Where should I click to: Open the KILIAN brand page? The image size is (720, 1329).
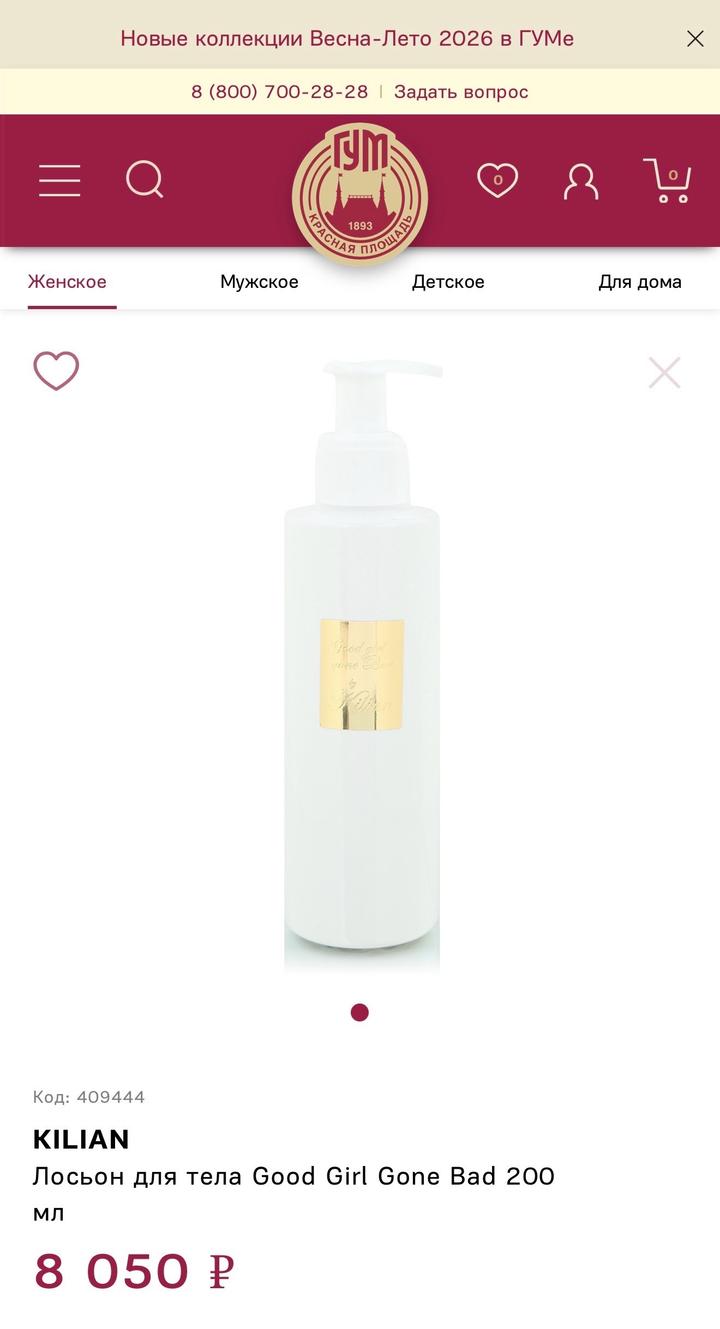pos(81,1139)
